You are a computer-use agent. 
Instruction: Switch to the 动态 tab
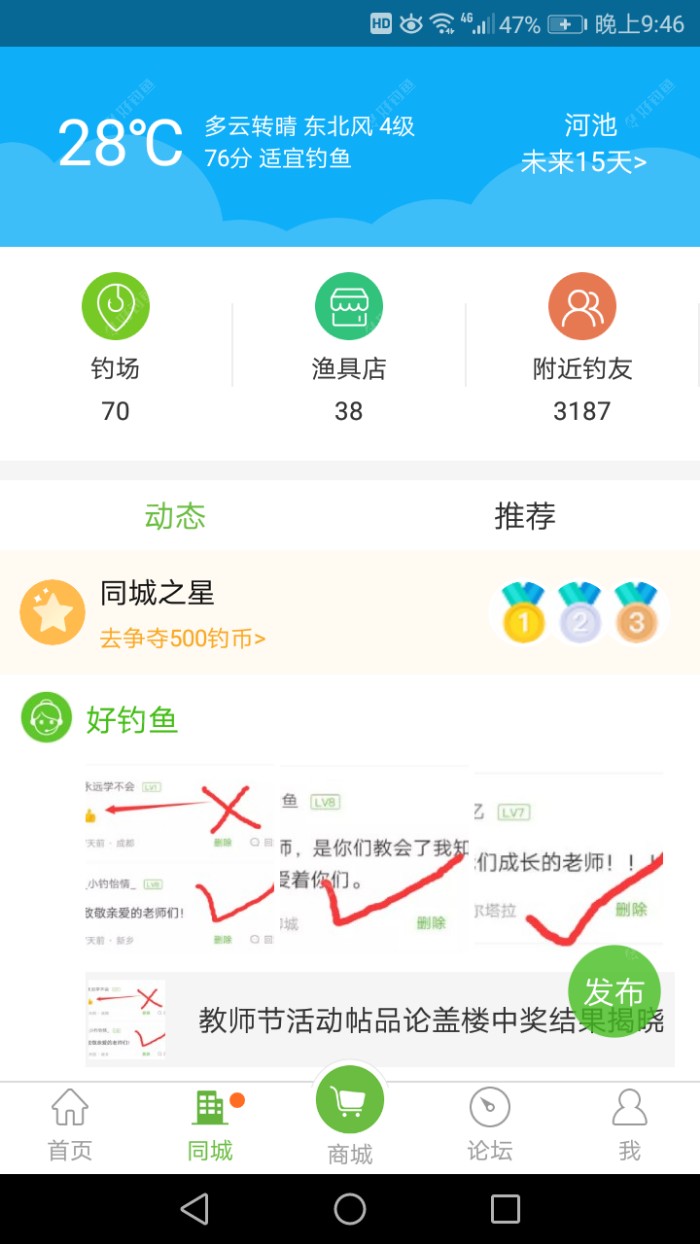[175, 516]
